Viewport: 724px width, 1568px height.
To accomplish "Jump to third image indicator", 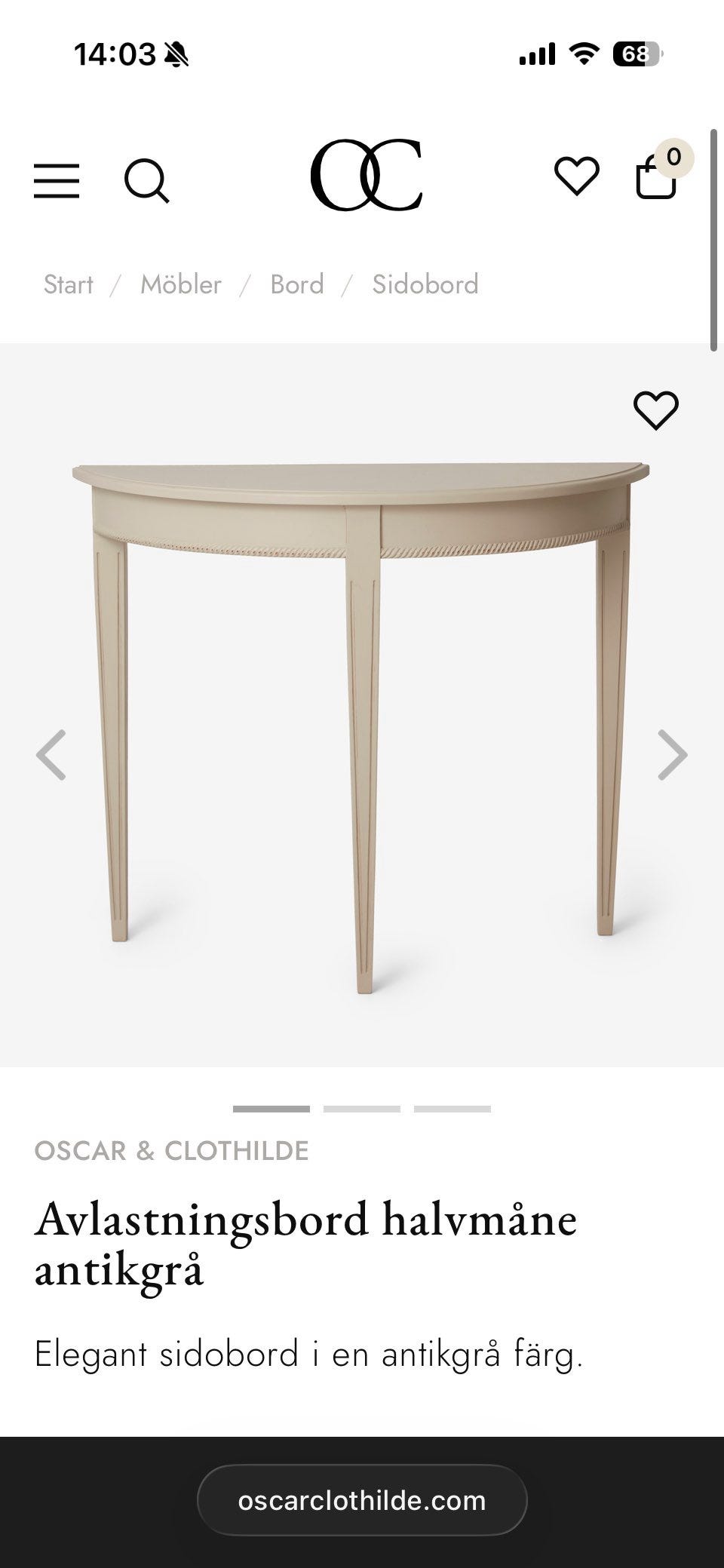I will (452, 1109).
